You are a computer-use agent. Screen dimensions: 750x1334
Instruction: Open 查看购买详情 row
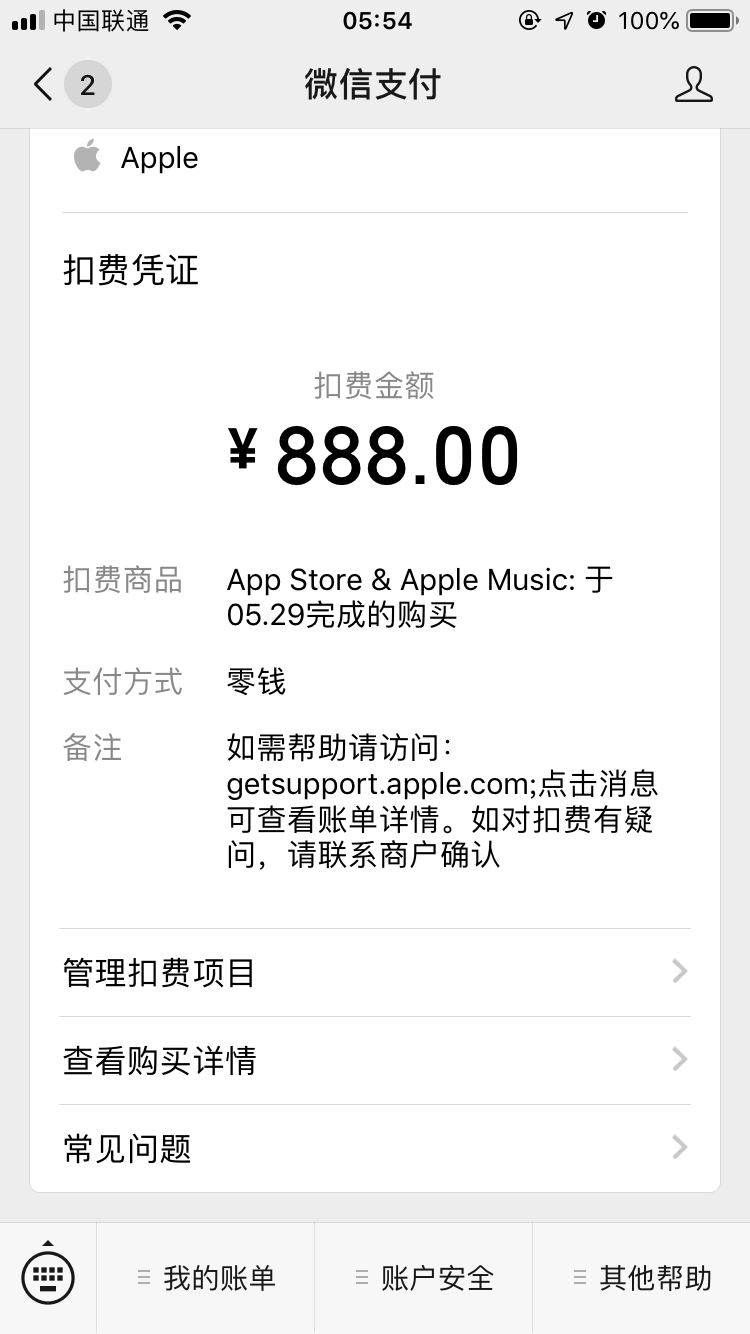pyautogui.click(x=375, y=1060)
